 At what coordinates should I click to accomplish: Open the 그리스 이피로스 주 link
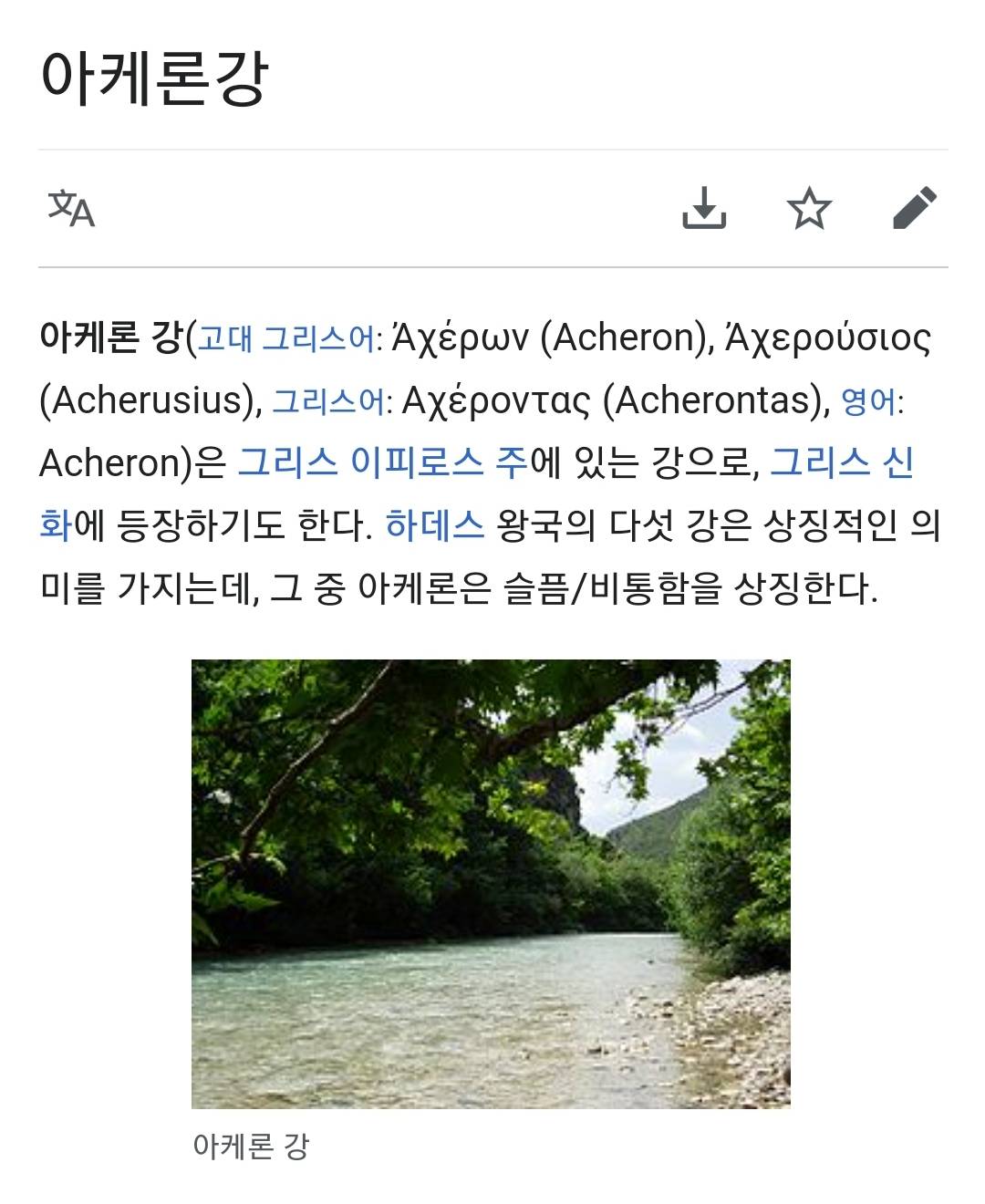coord(382,463)
